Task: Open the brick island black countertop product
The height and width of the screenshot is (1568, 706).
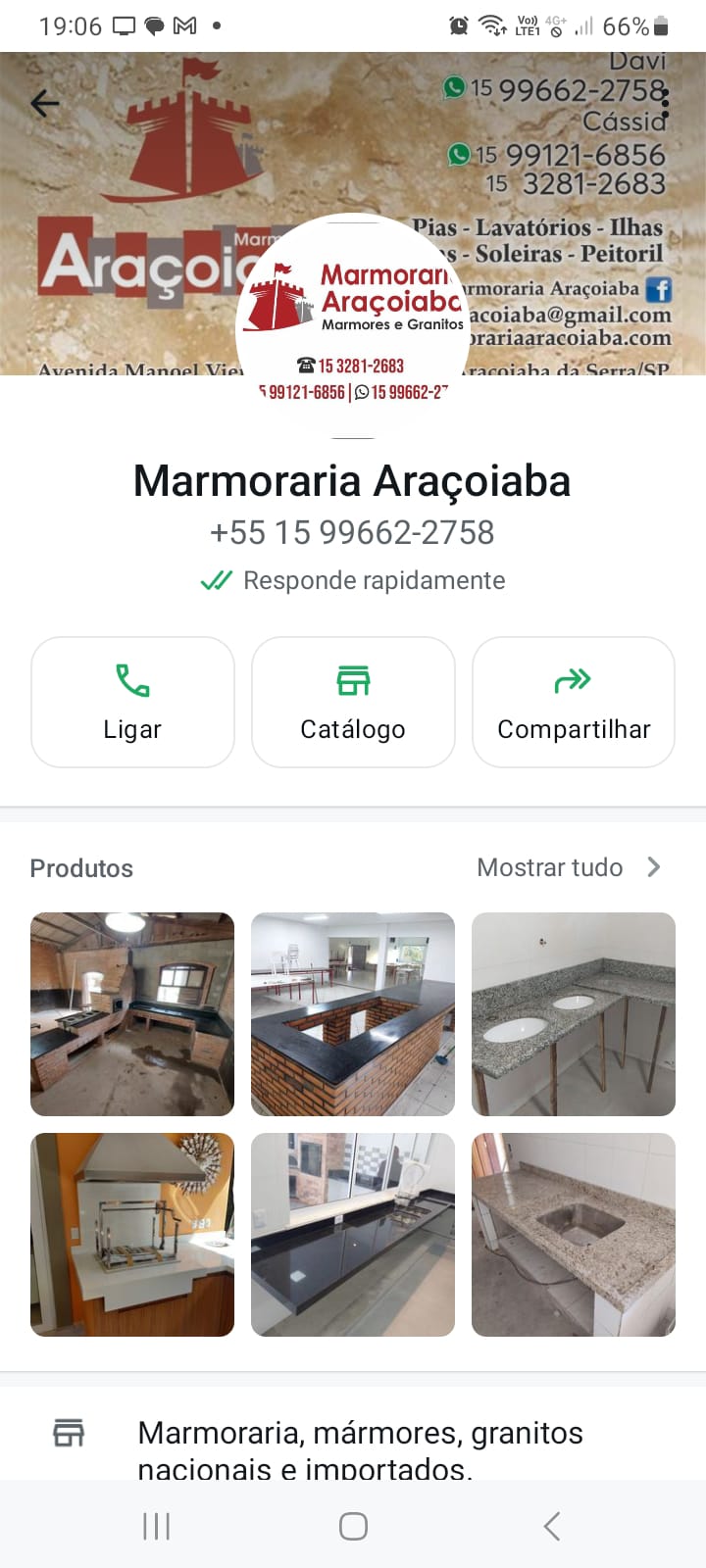Action: pyautogui.click(x=353, y=1014)
